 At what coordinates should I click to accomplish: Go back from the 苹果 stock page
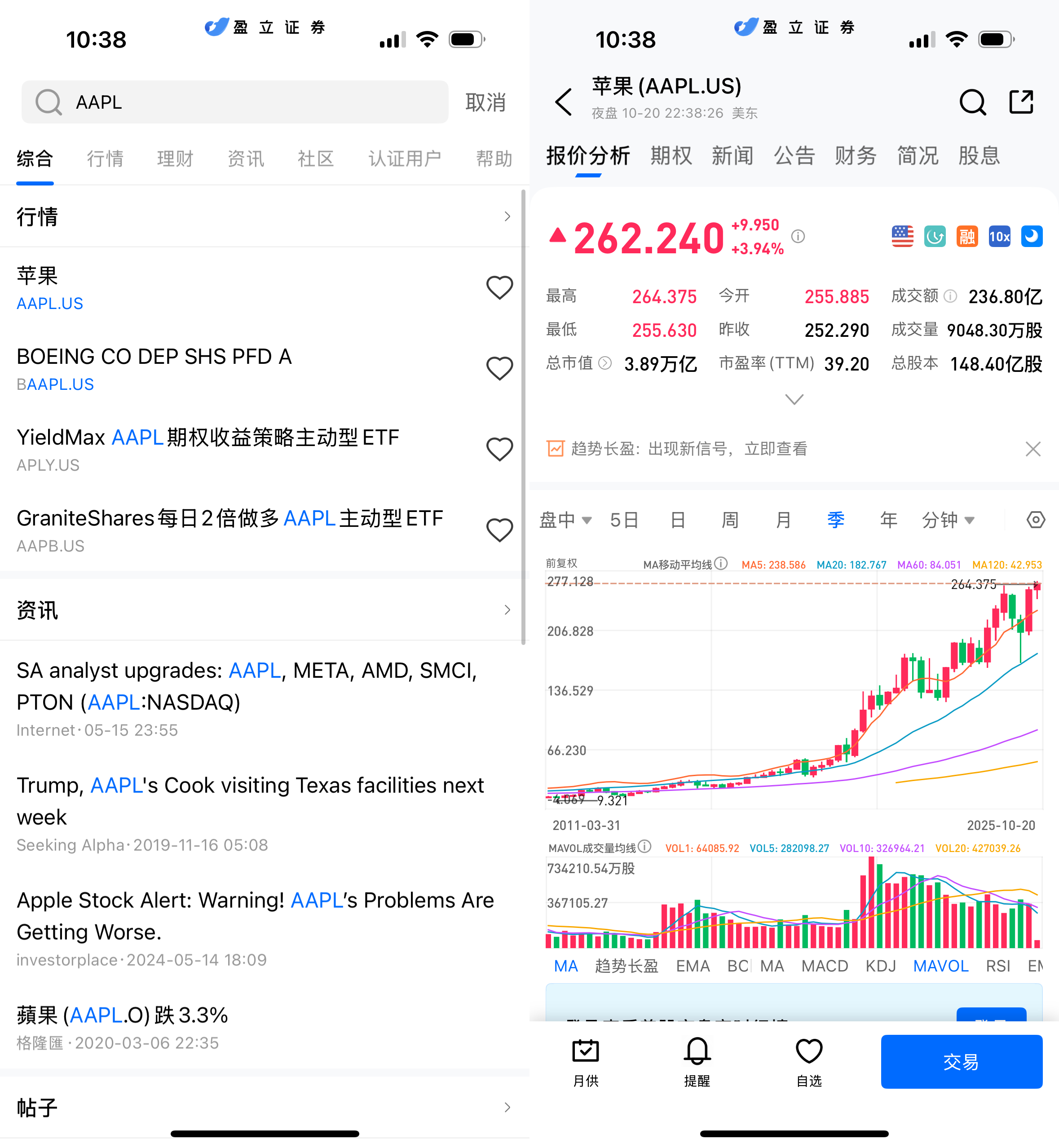pyautogui.click(x=564, y=102)
